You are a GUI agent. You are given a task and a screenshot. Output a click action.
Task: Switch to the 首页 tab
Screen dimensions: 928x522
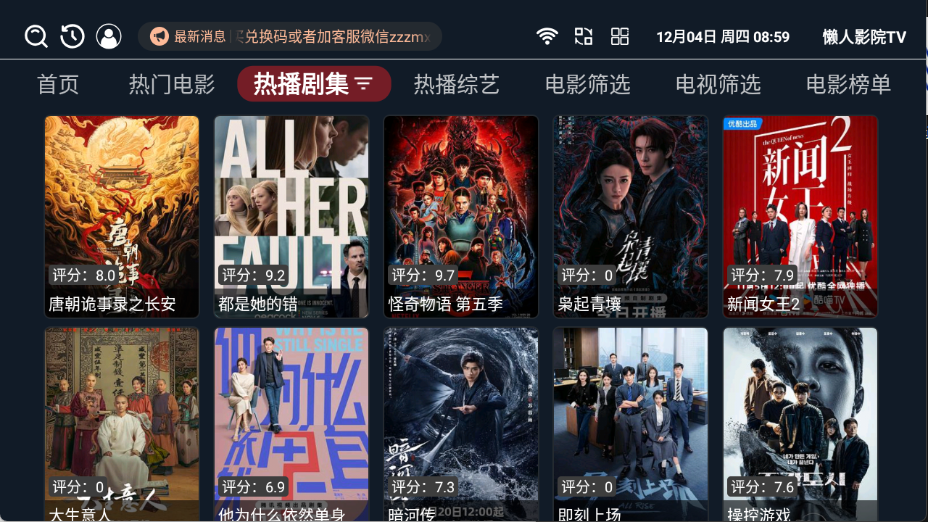click(58, 85)
